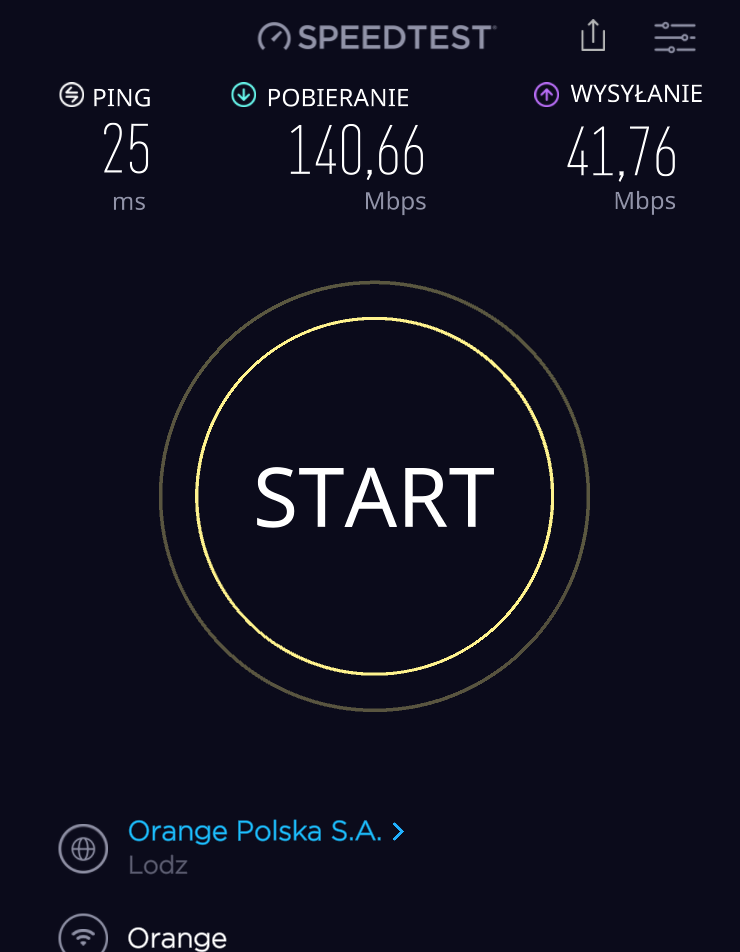Image resolution: width=740 pixels, height=952 pixels.
Task: Click the Wi-Fi icon beside Orange
Action: [83, 938]
